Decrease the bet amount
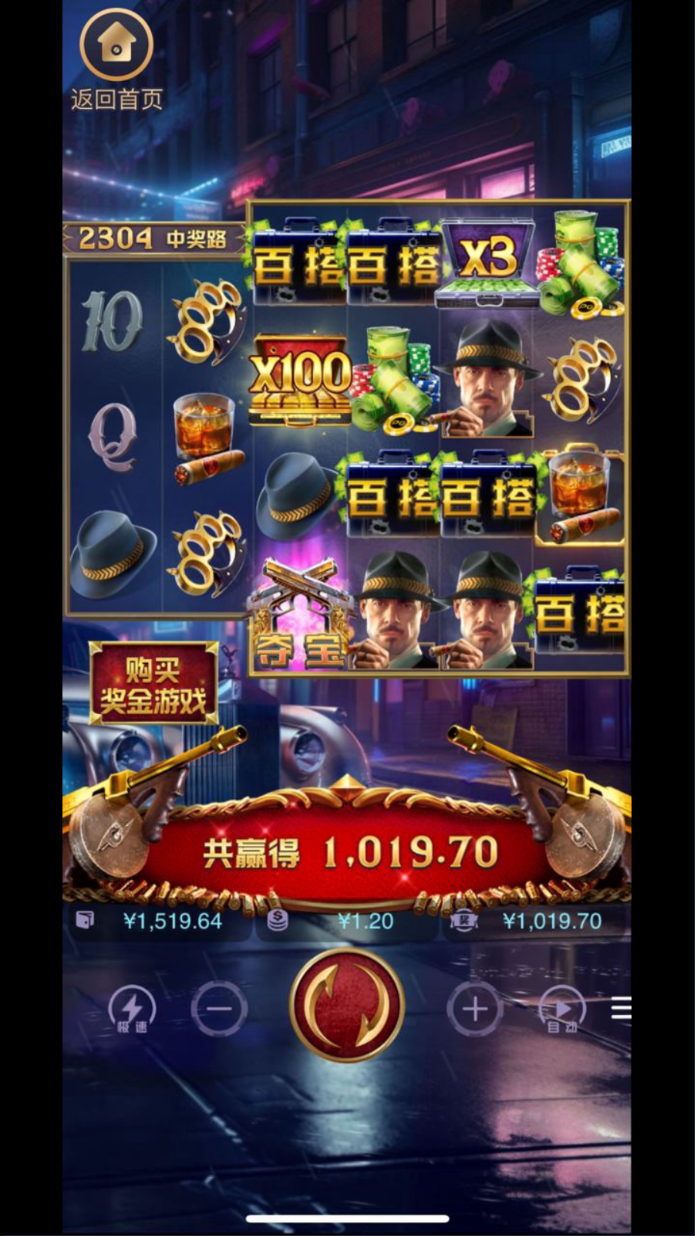This screenshot has width=695, height=1236. click(219, 1008)
